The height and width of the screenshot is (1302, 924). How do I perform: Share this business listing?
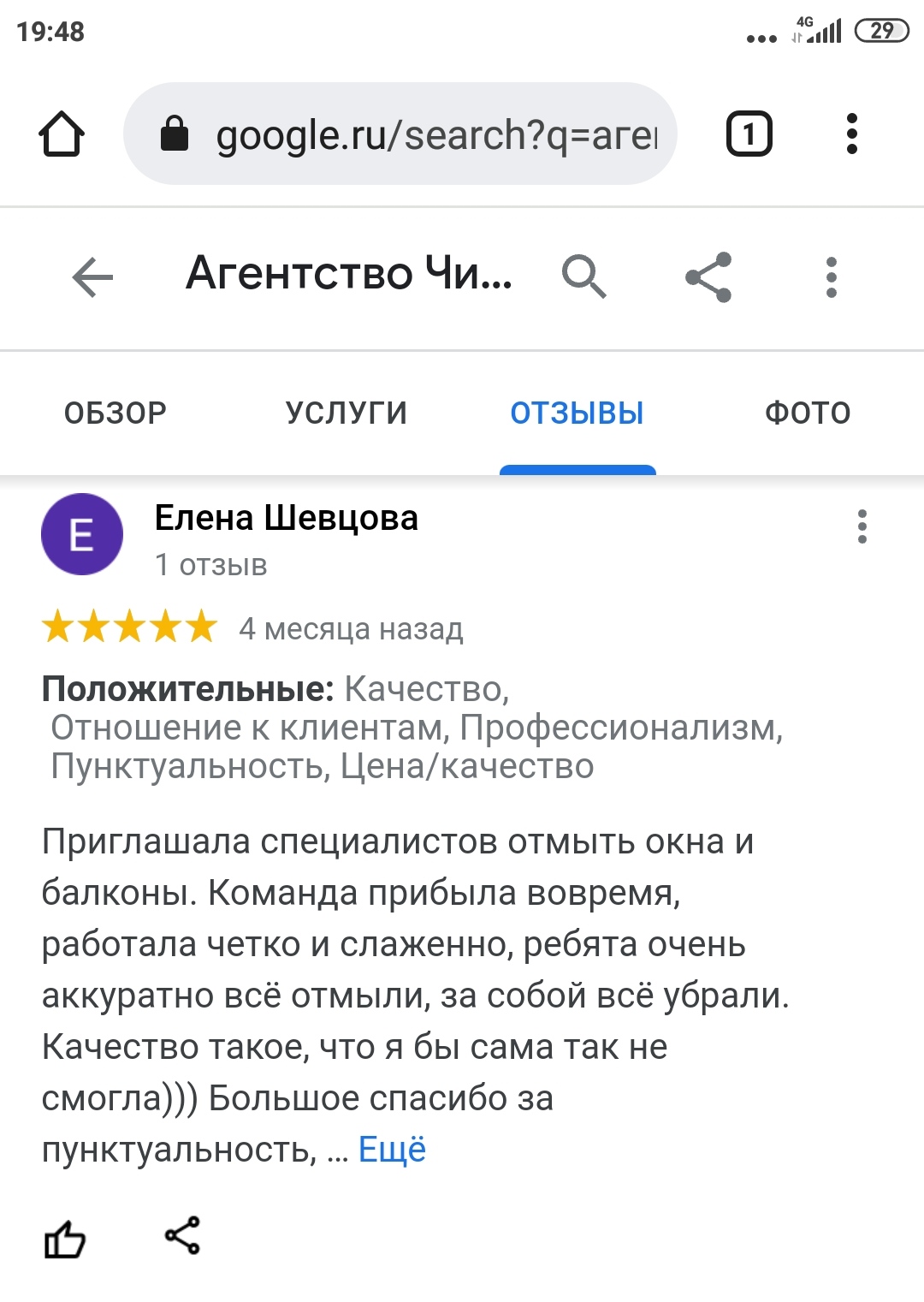click(x=708, y=276)
